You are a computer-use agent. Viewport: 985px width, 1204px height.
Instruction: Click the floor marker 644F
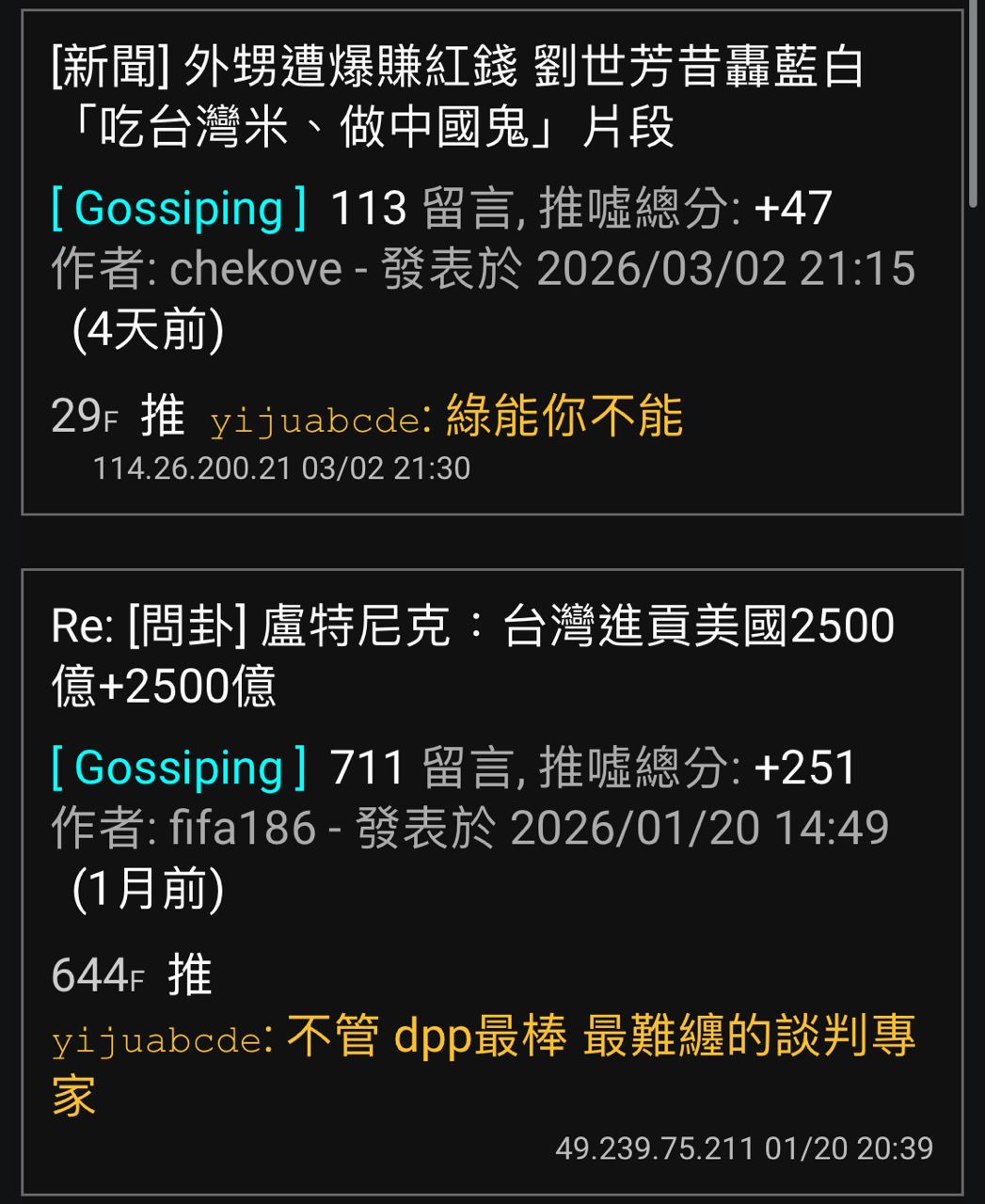tap(99, 974)
